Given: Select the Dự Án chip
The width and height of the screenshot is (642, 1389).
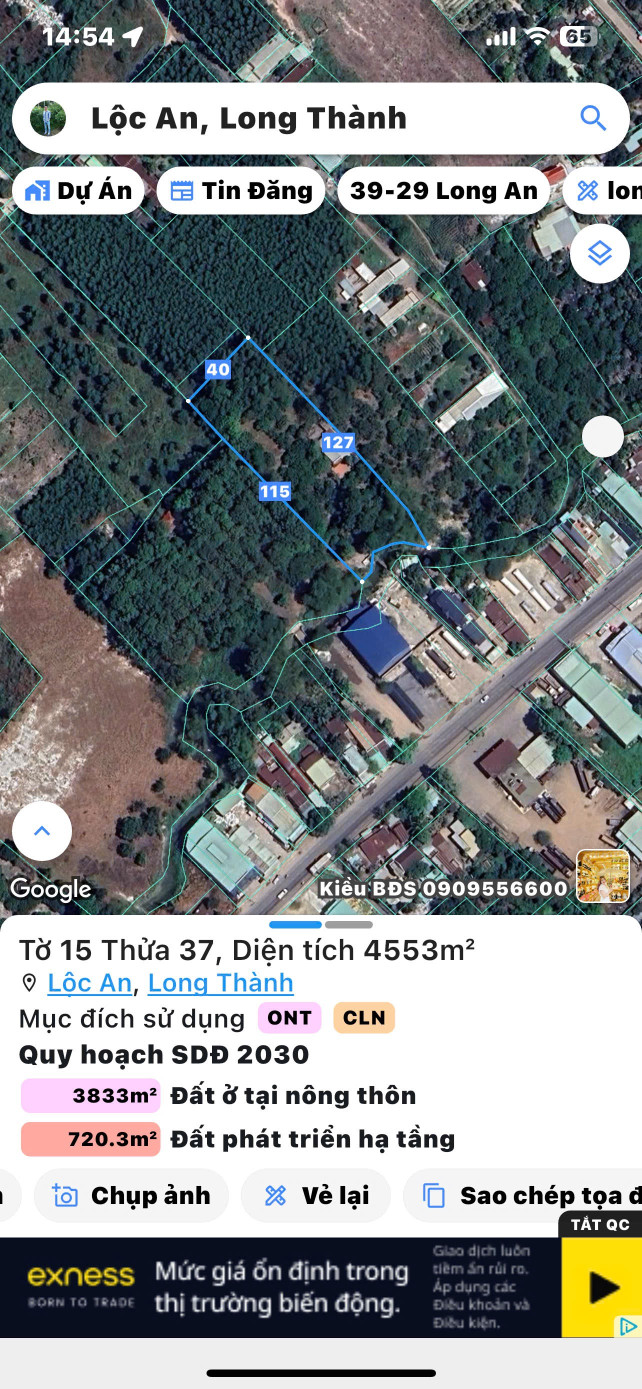Looking at the screenshot, I should click(x=78, y=191).
